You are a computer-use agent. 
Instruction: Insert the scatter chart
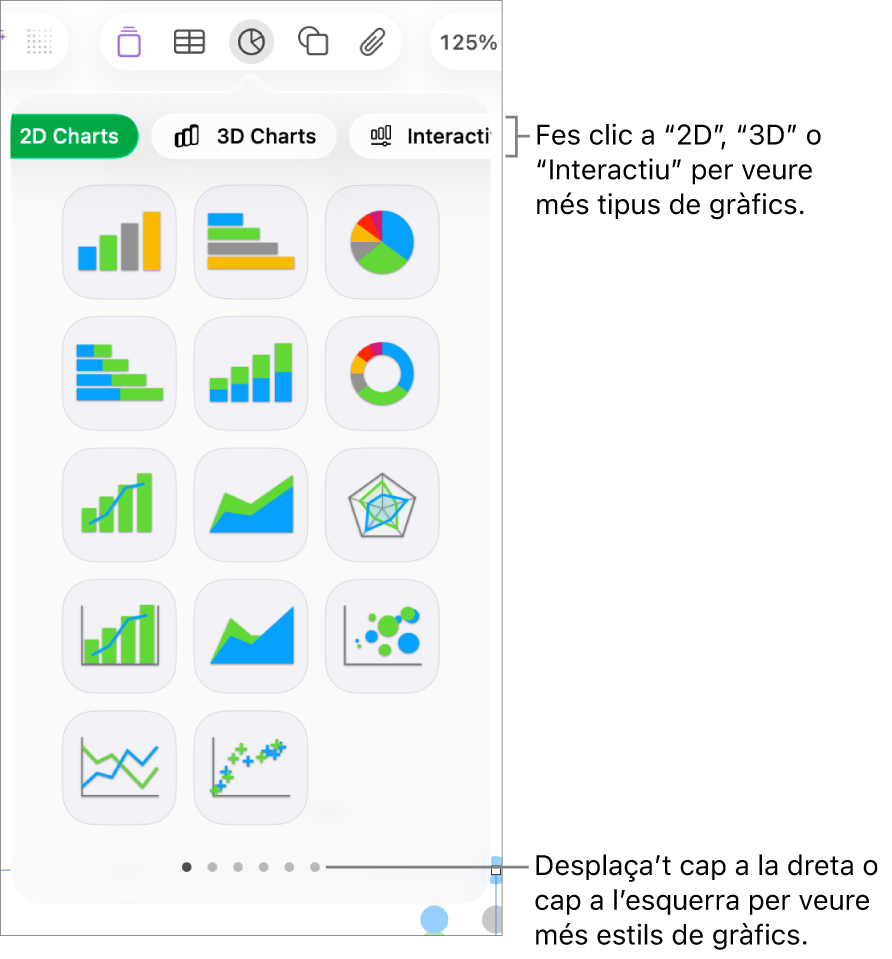pyautogui.click(x=251, y=768)
